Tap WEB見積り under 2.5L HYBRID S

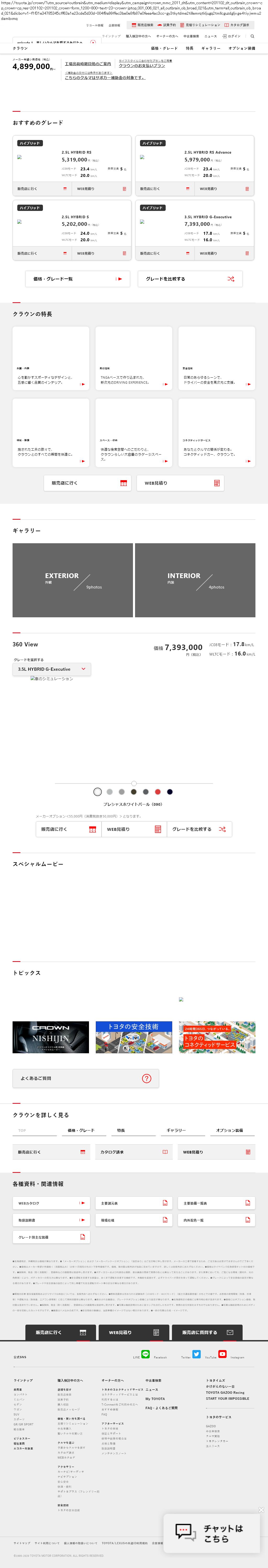[101, 253]
